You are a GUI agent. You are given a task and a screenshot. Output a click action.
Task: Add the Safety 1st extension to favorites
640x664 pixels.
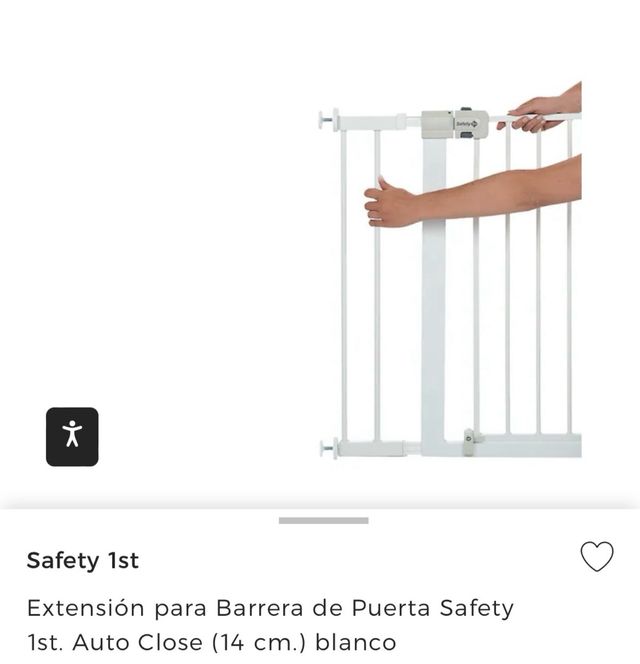597,556
